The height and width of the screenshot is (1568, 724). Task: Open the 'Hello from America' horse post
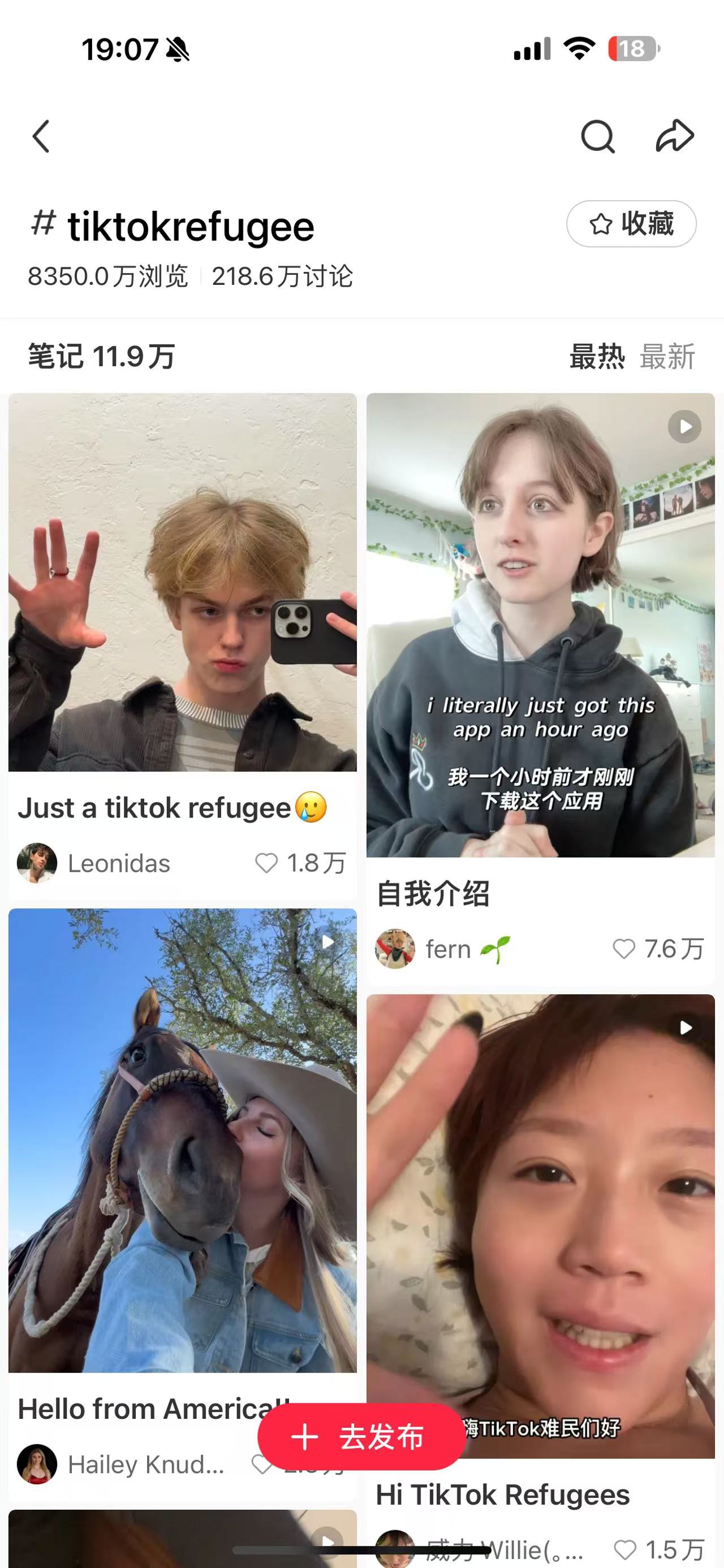click(x=182, y=1156)
